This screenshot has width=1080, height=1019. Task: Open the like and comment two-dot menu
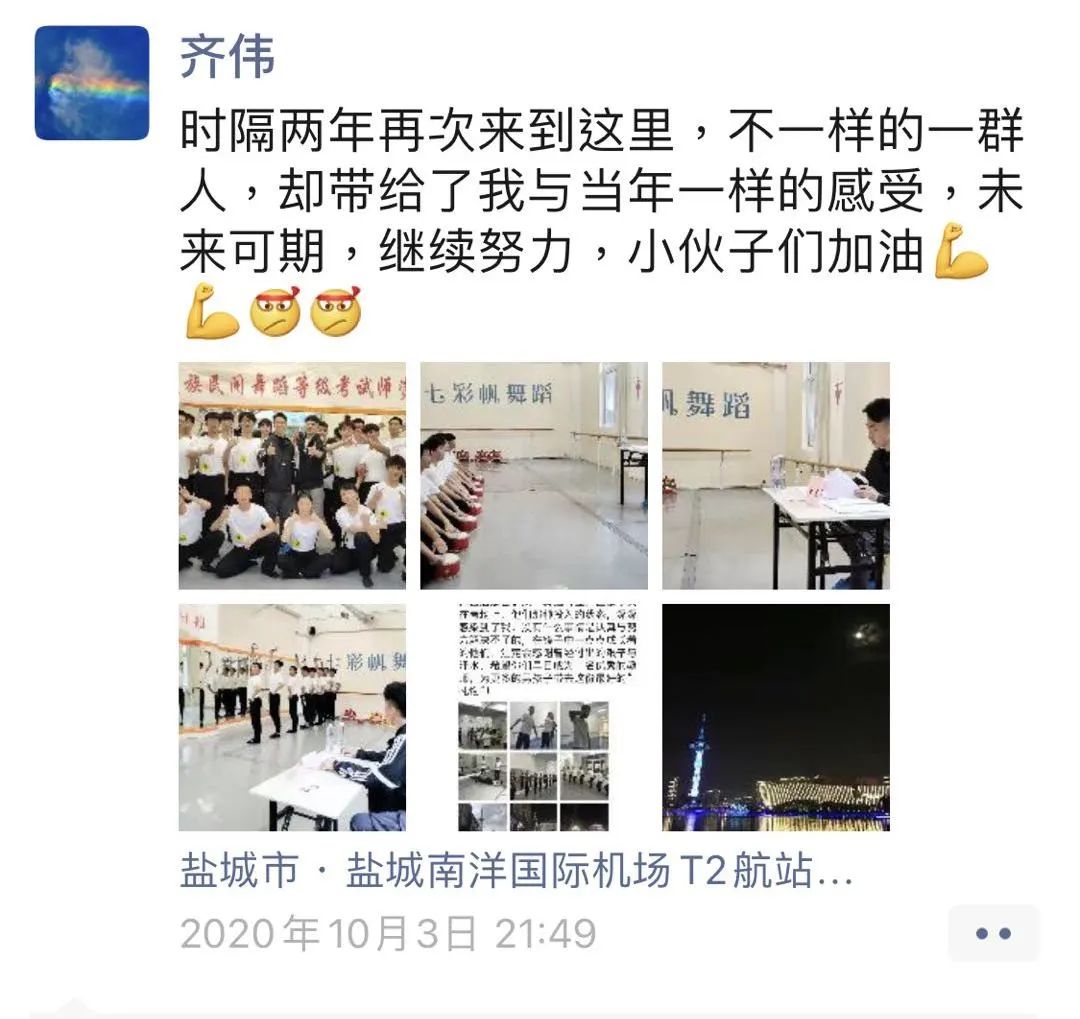pyautogui.click(x=993, y=933)
